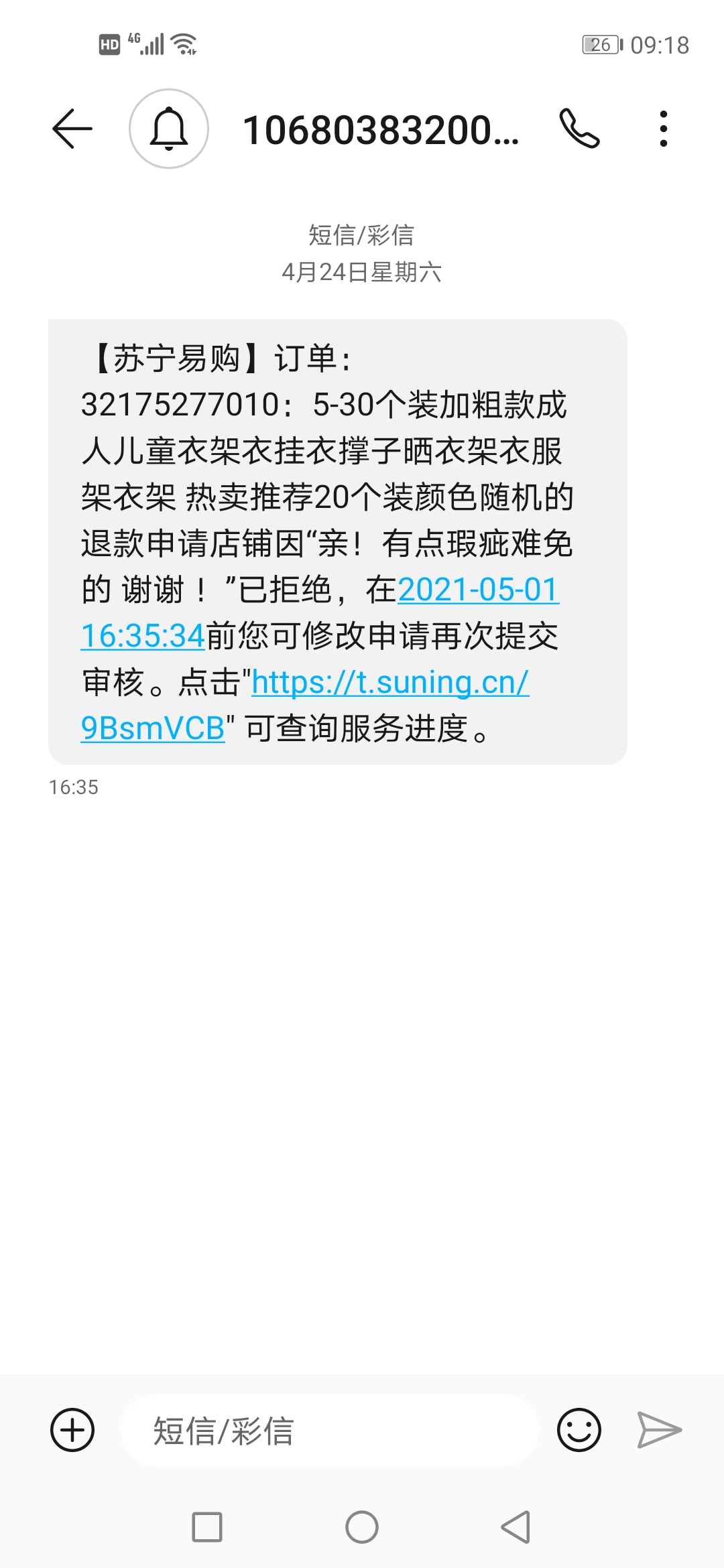Open the plus attachment button

(72, 1430)
